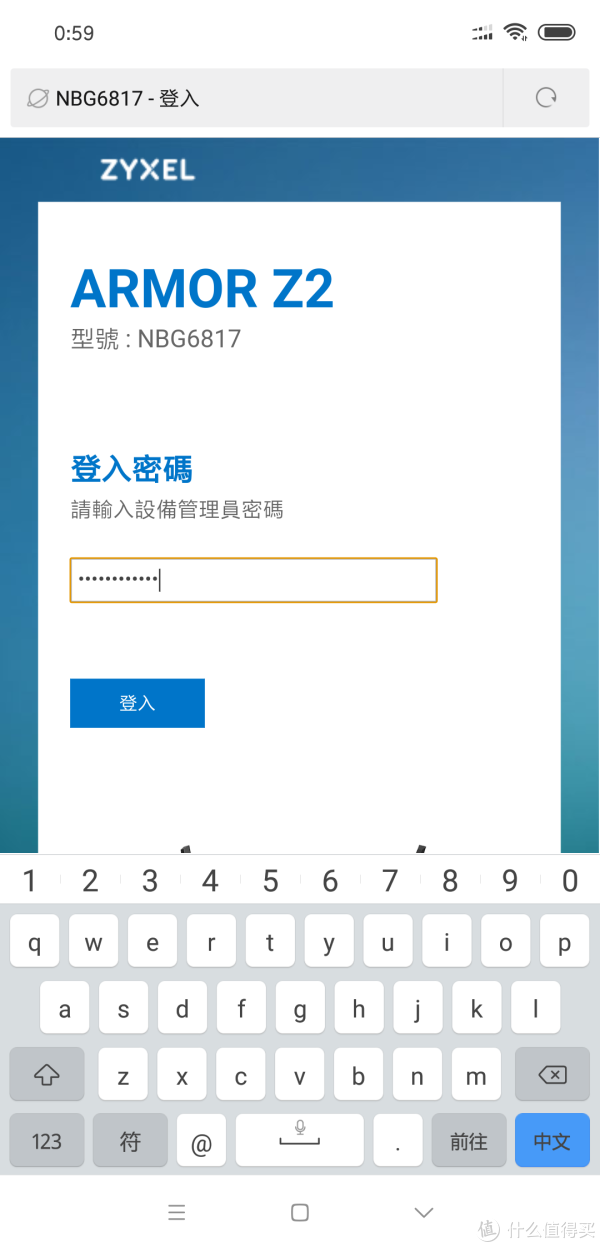Viewport: 600px width, 1247px height.
Task: Open recent apps via square button
Action: (299, 1212)
